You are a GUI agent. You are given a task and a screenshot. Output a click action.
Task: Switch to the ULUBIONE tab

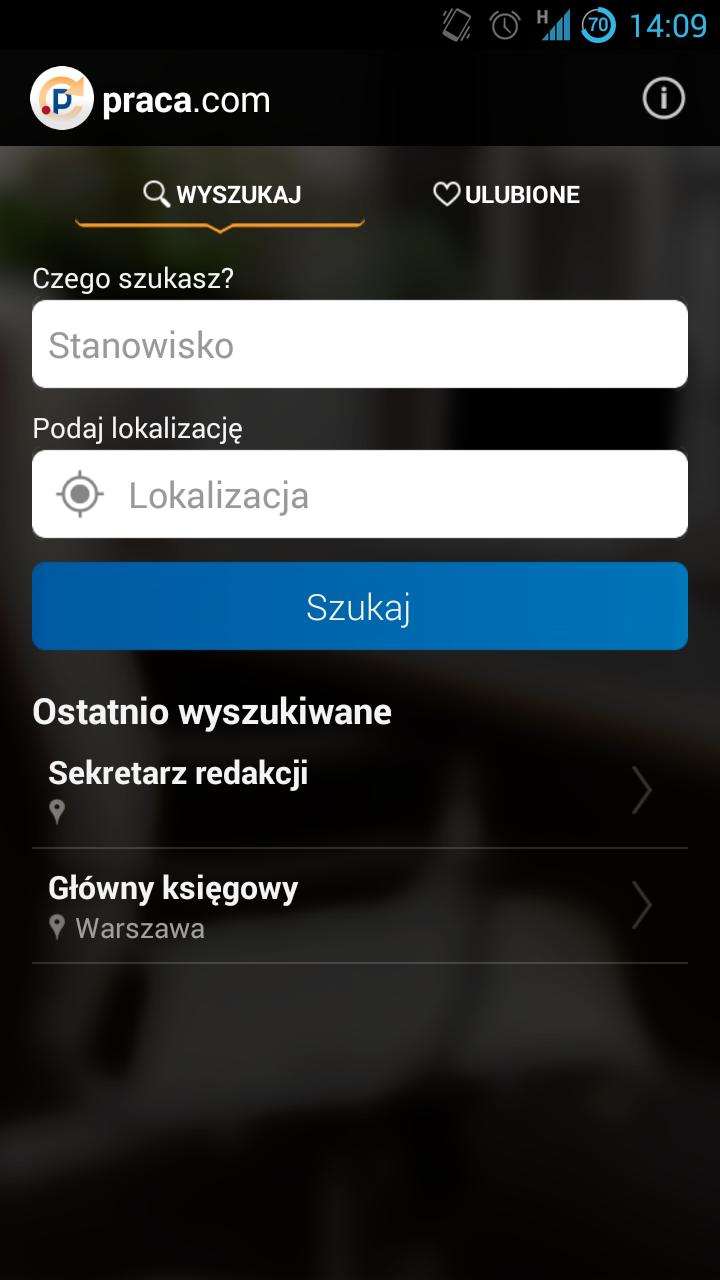pyautogui.click(x=508, y=195)
